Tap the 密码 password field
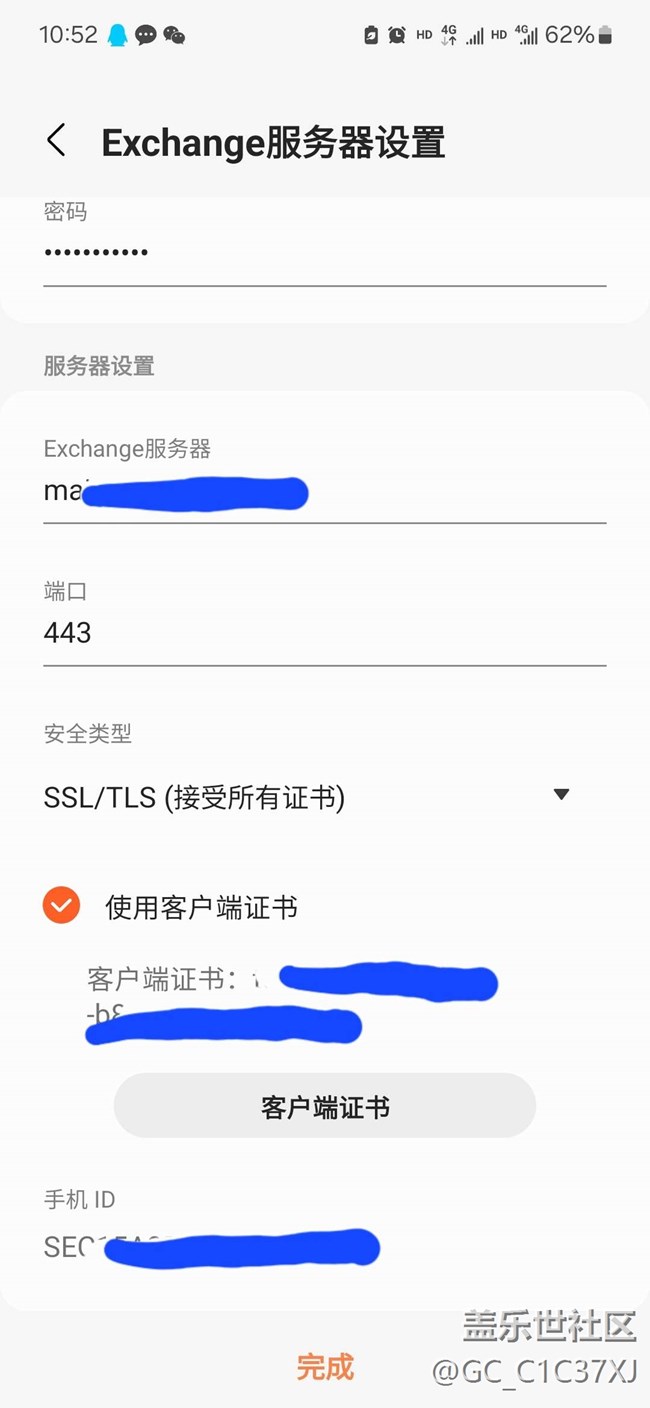The image size is (650, 1408). click(x=324, y=253)
